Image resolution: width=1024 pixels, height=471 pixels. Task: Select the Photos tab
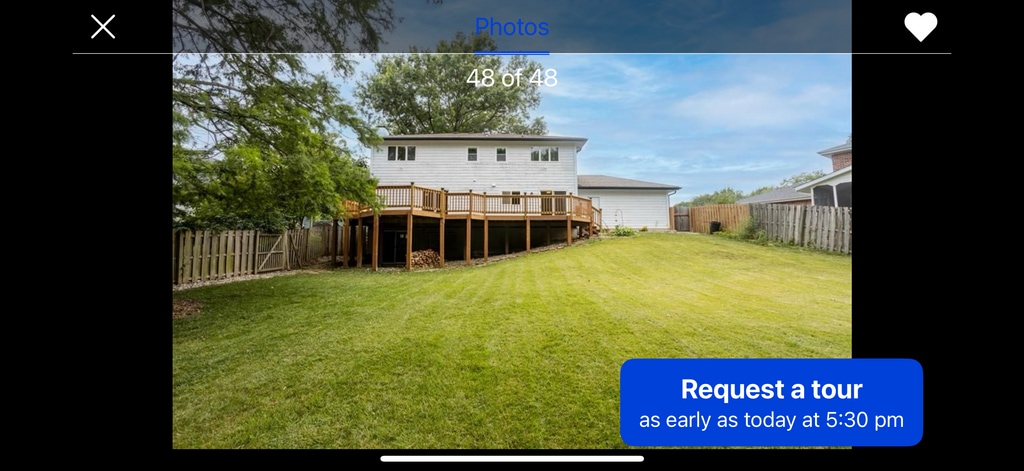(x=511, y=27)
